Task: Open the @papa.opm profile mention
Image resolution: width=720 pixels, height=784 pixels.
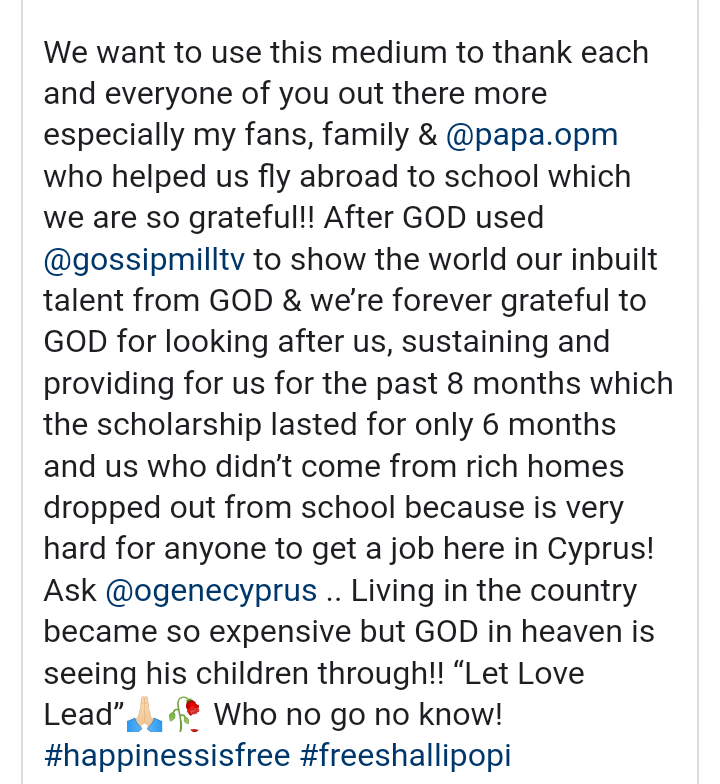Action: click(531, 135)
